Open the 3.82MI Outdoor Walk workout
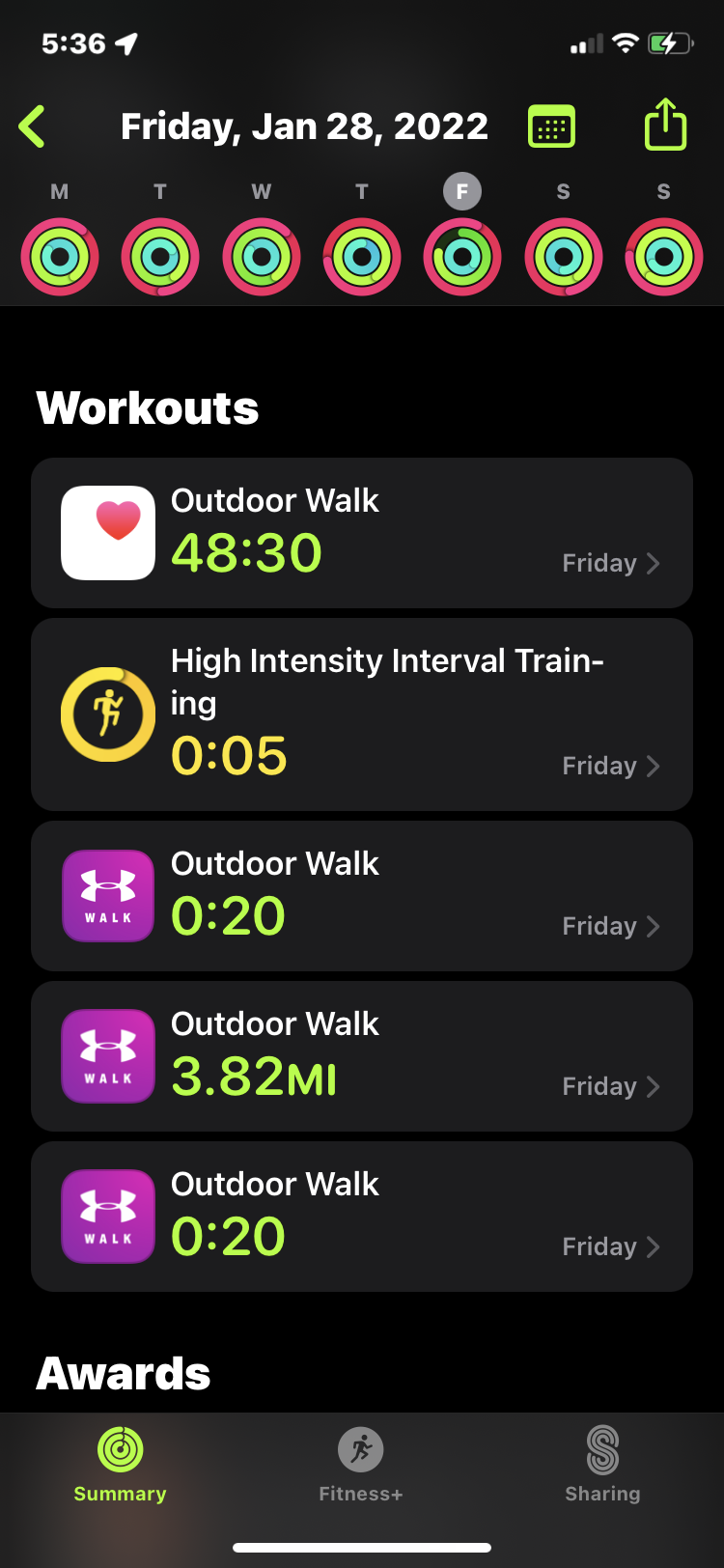Viewport: 724px width, 1568px height. [x=362, y=1056]
